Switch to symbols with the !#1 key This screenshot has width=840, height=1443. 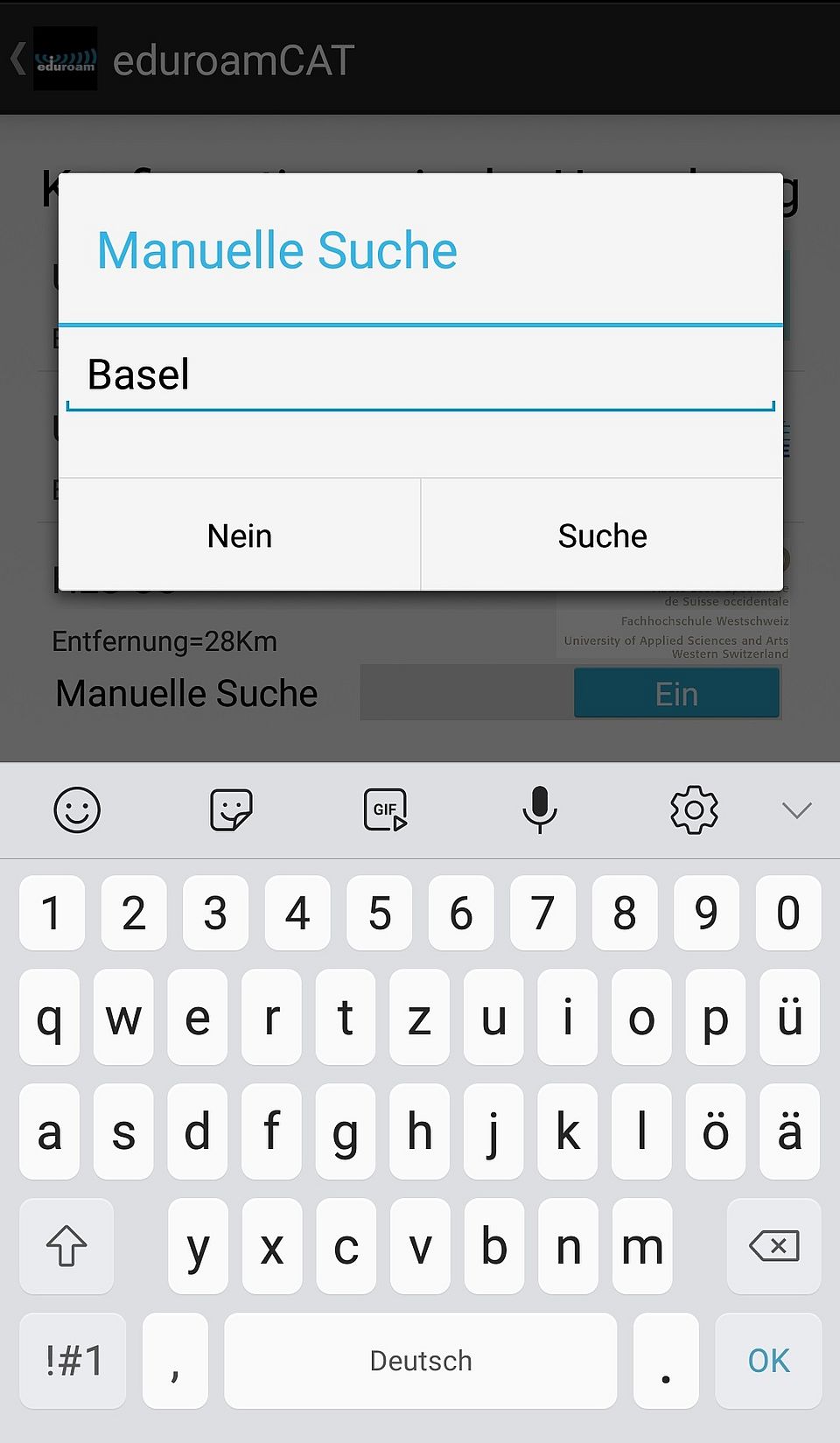(x=73, y=1361)
